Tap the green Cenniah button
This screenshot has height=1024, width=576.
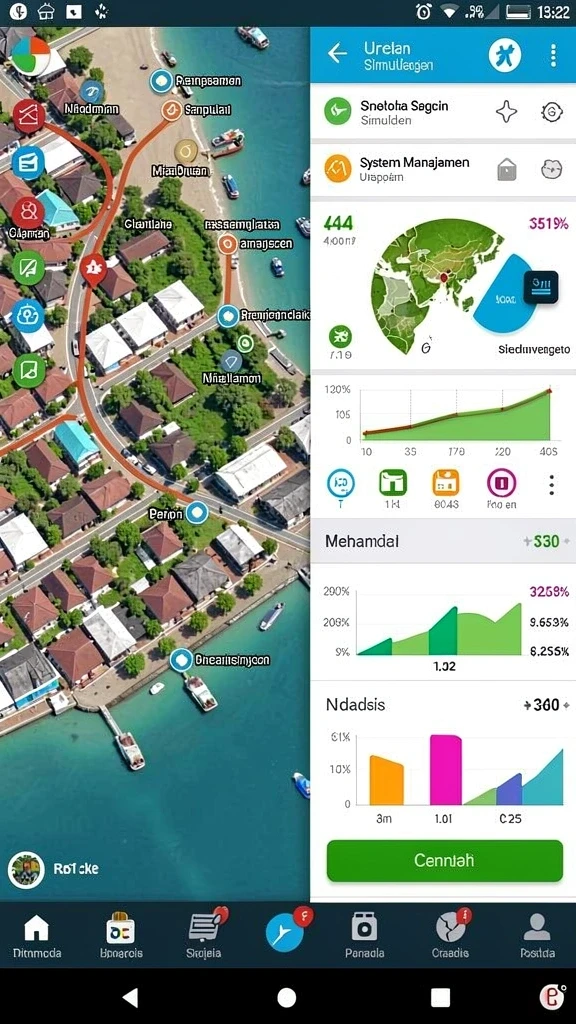444,860
